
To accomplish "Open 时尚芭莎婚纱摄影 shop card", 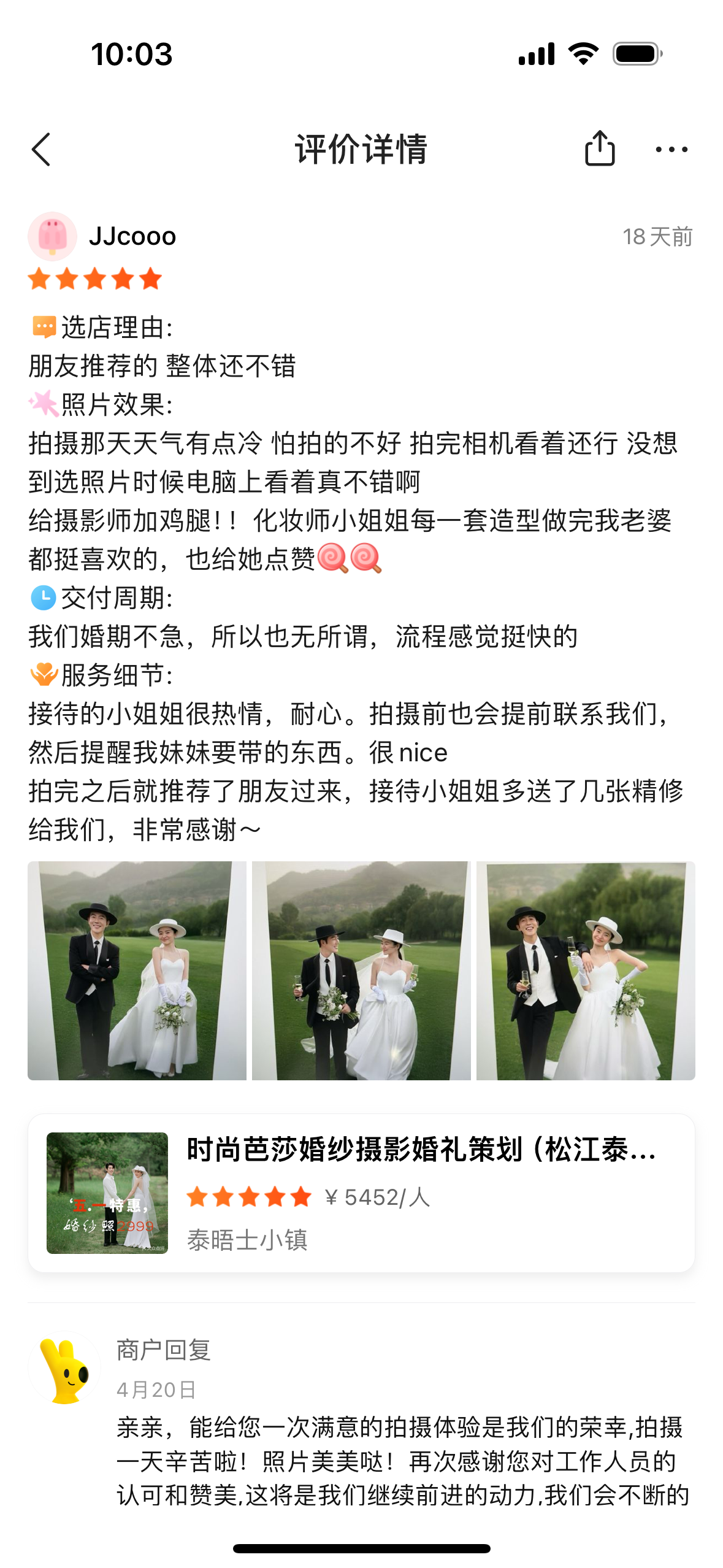I will [361, 1192].
